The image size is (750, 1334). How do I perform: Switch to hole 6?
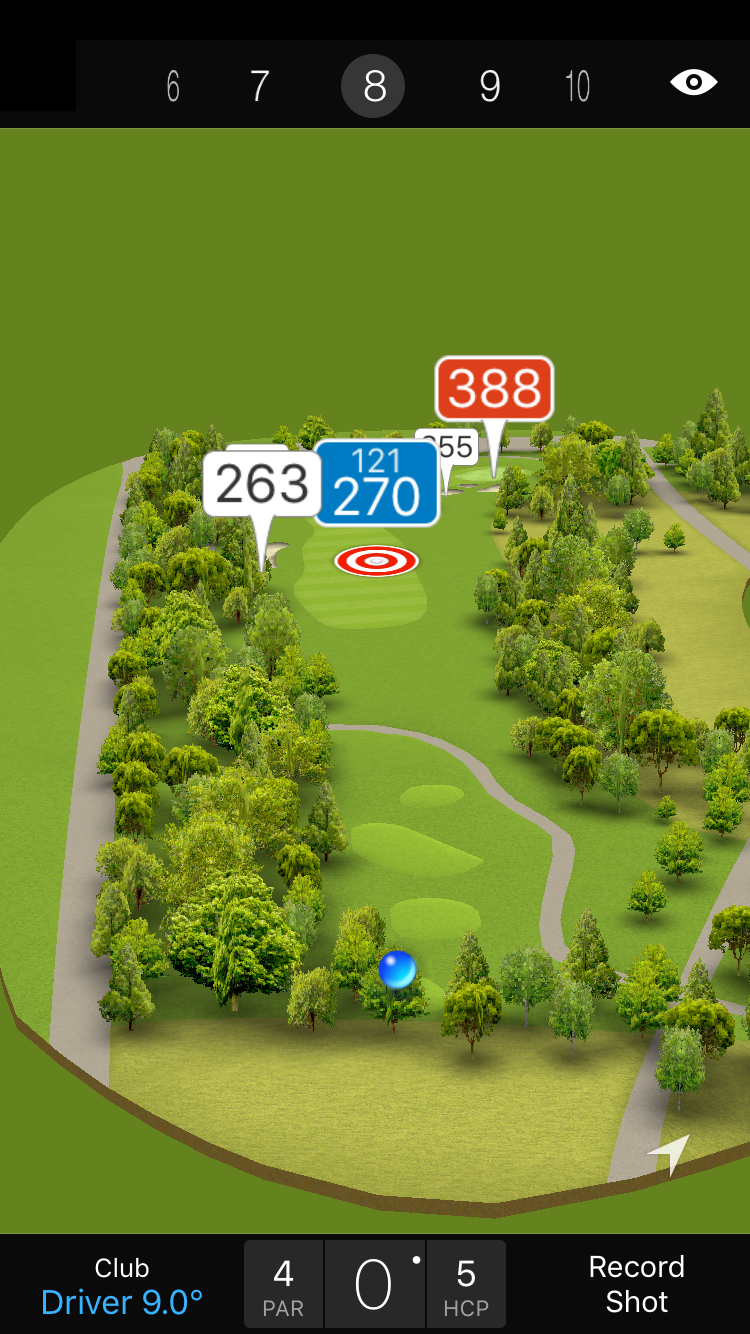(x=173, y=87)
